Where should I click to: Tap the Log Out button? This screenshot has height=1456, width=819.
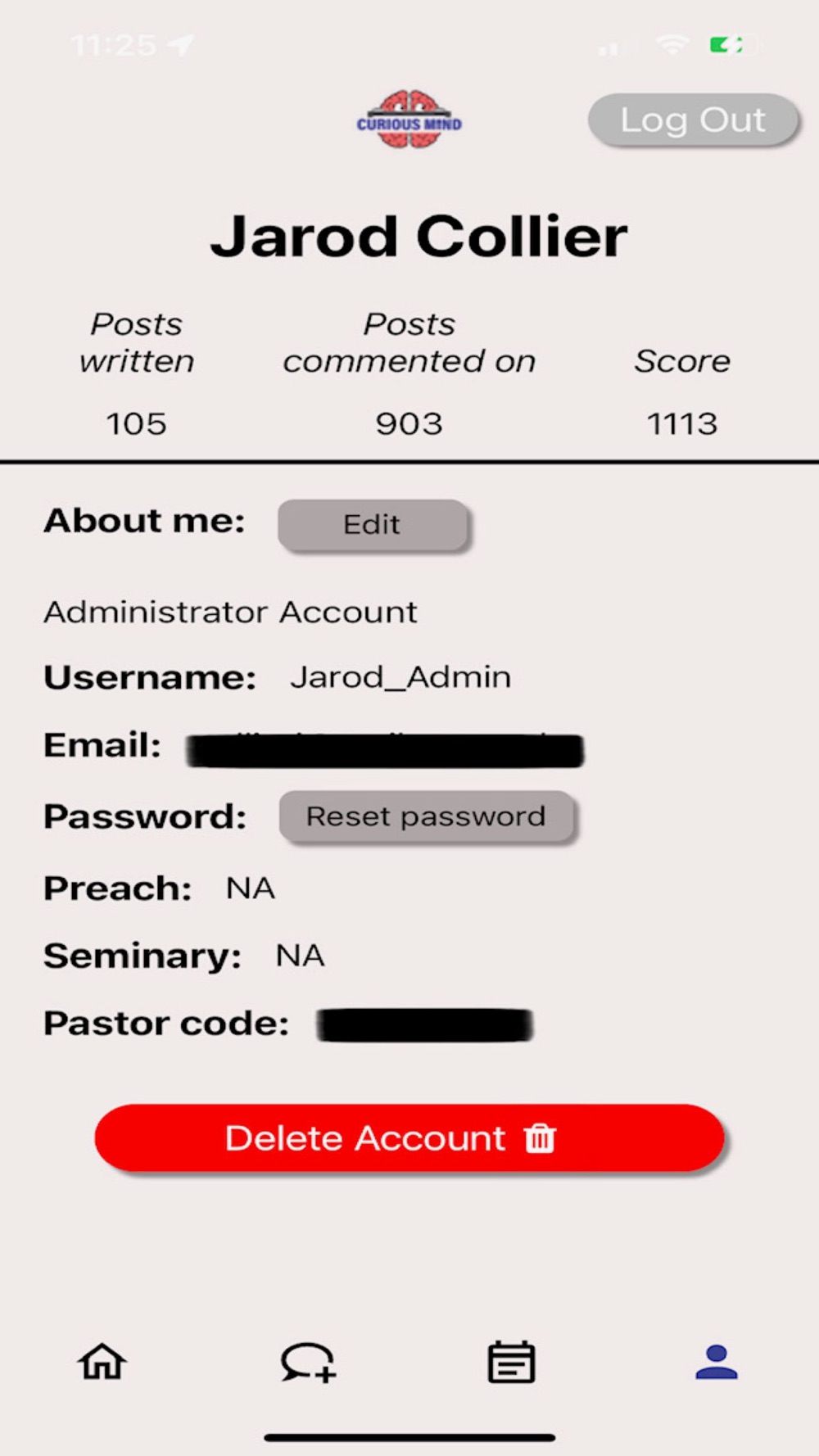point(693,120)
